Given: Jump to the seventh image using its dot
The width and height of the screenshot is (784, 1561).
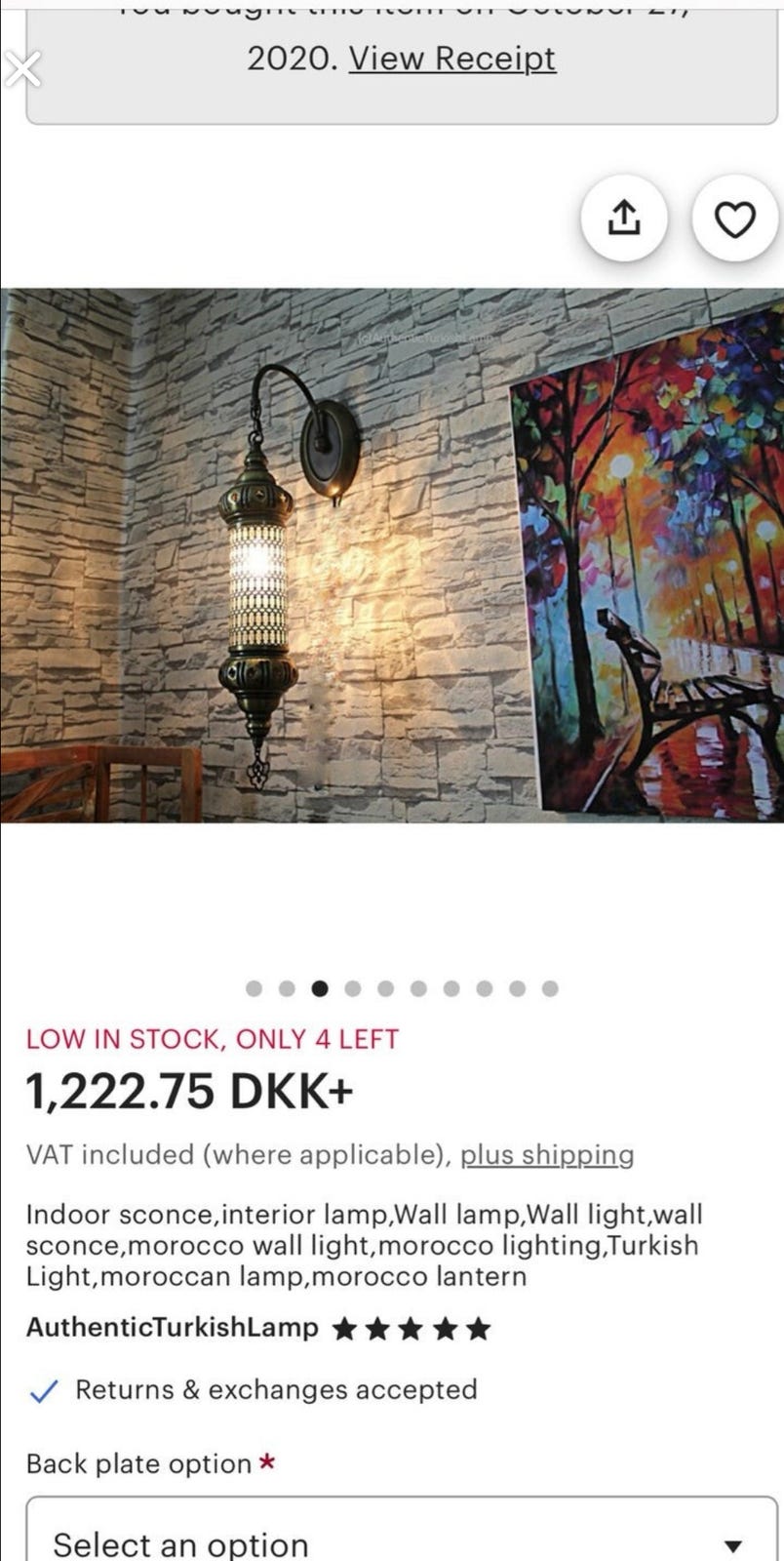Looking at the screenshot, I should (450, 988).
